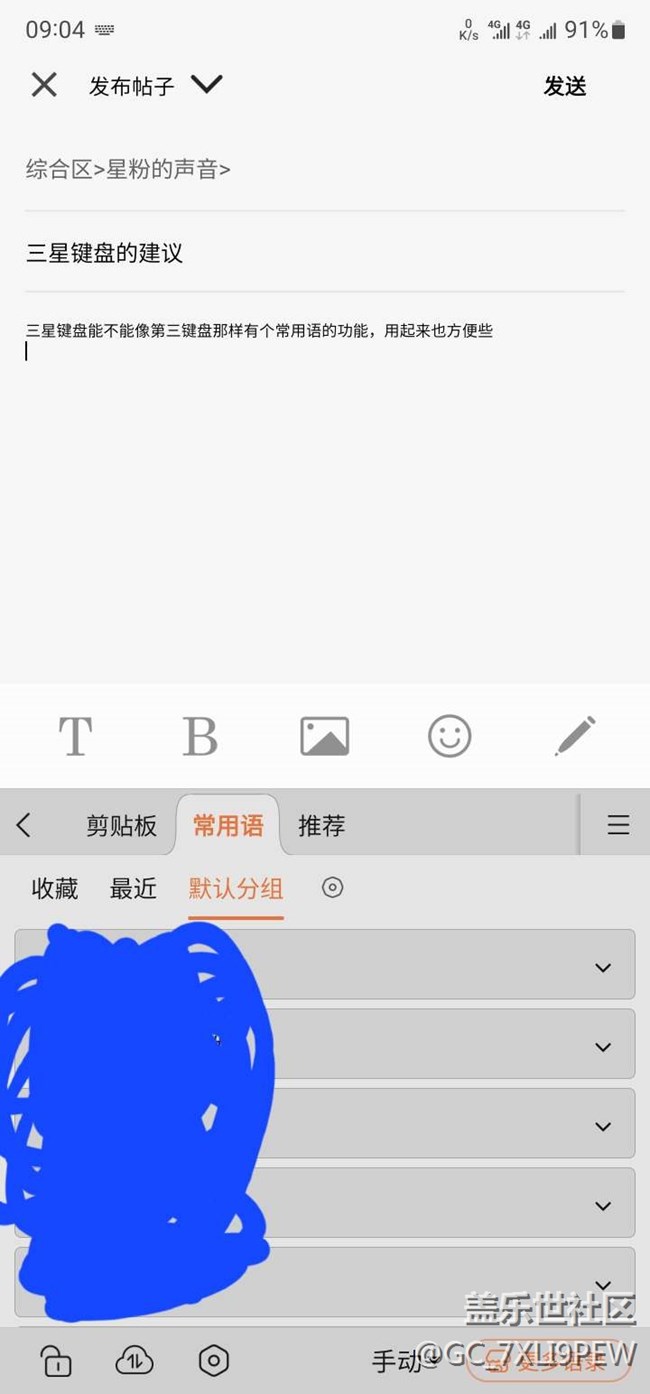Screen dimensions: 650x1394
Task: Edit the post title 三星键盘的建议
Action: pos(105,253)
